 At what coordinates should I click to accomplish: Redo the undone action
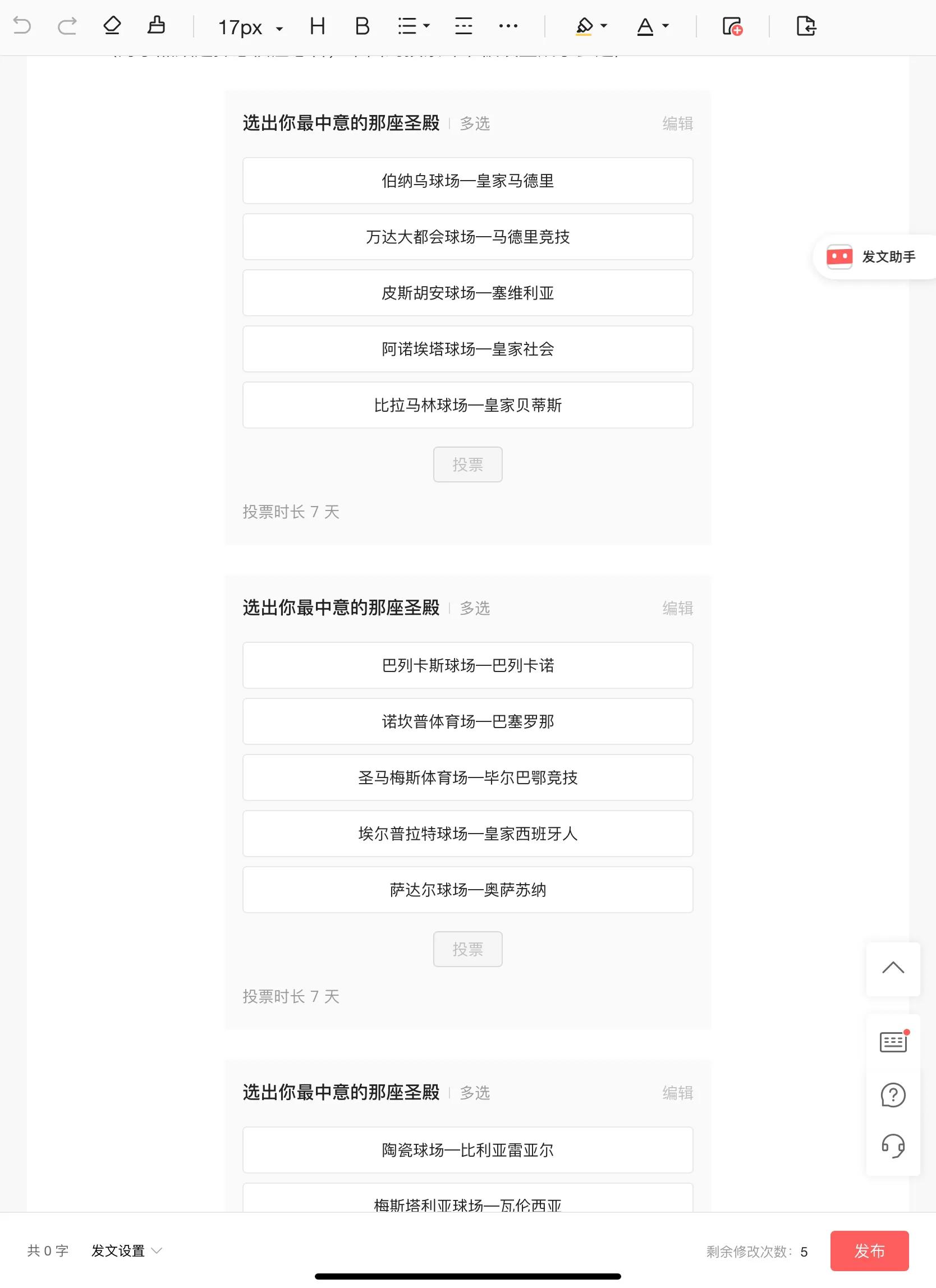pos(67,26)
